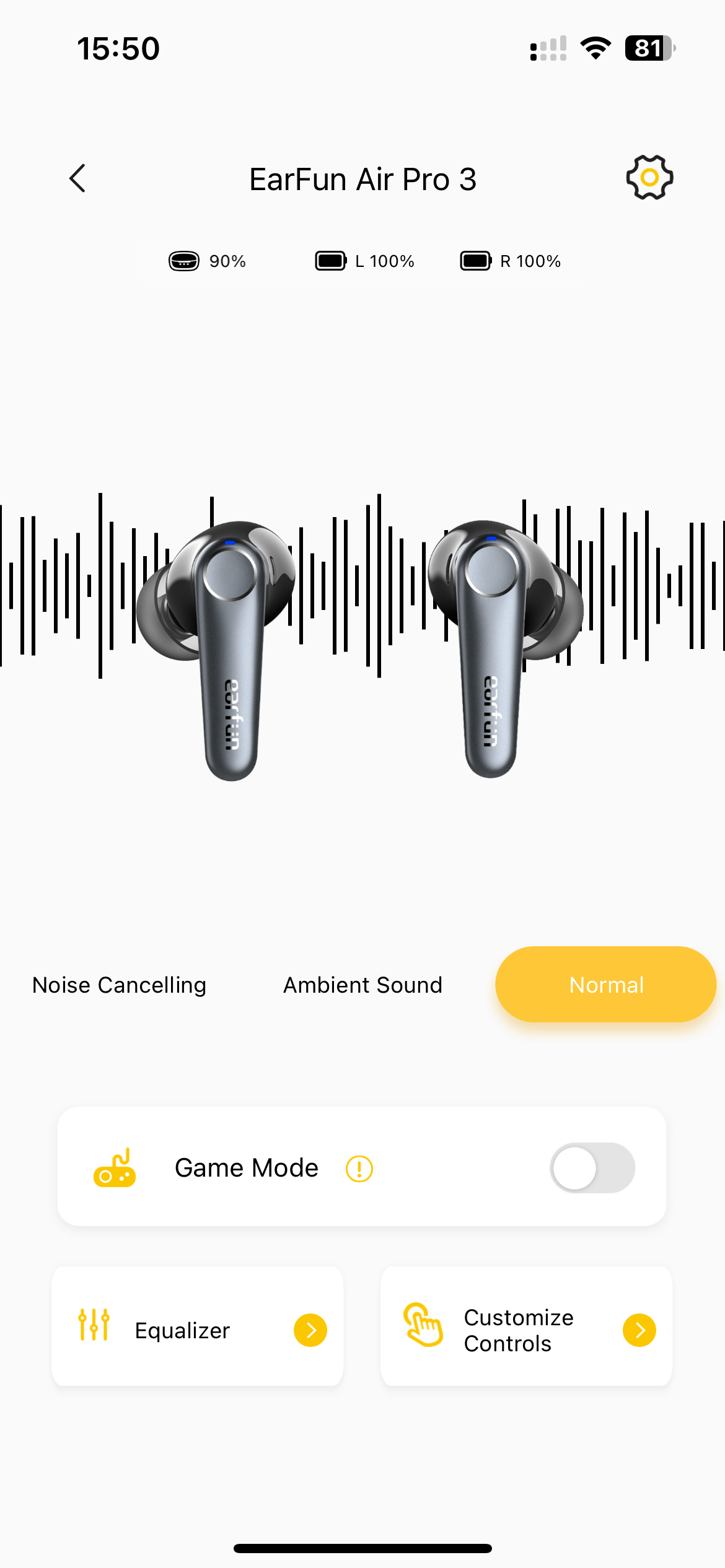This screenshot has height=1568, width=725.
Task: Switch to Noise Cancelling mode
Action: (119, 985)
